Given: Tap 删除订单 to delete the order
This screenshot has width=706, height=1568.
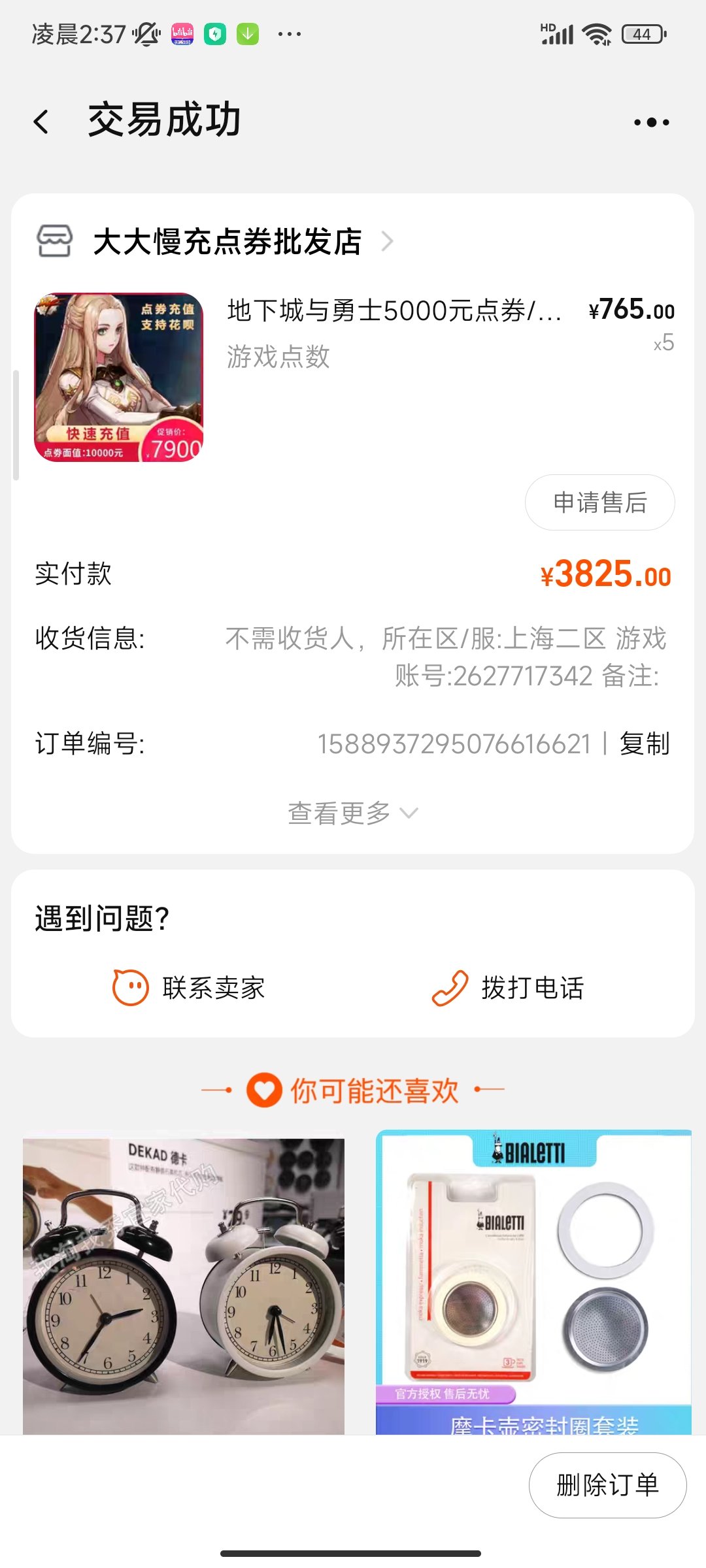Looking at the screenshot, I should point(607,1485).
